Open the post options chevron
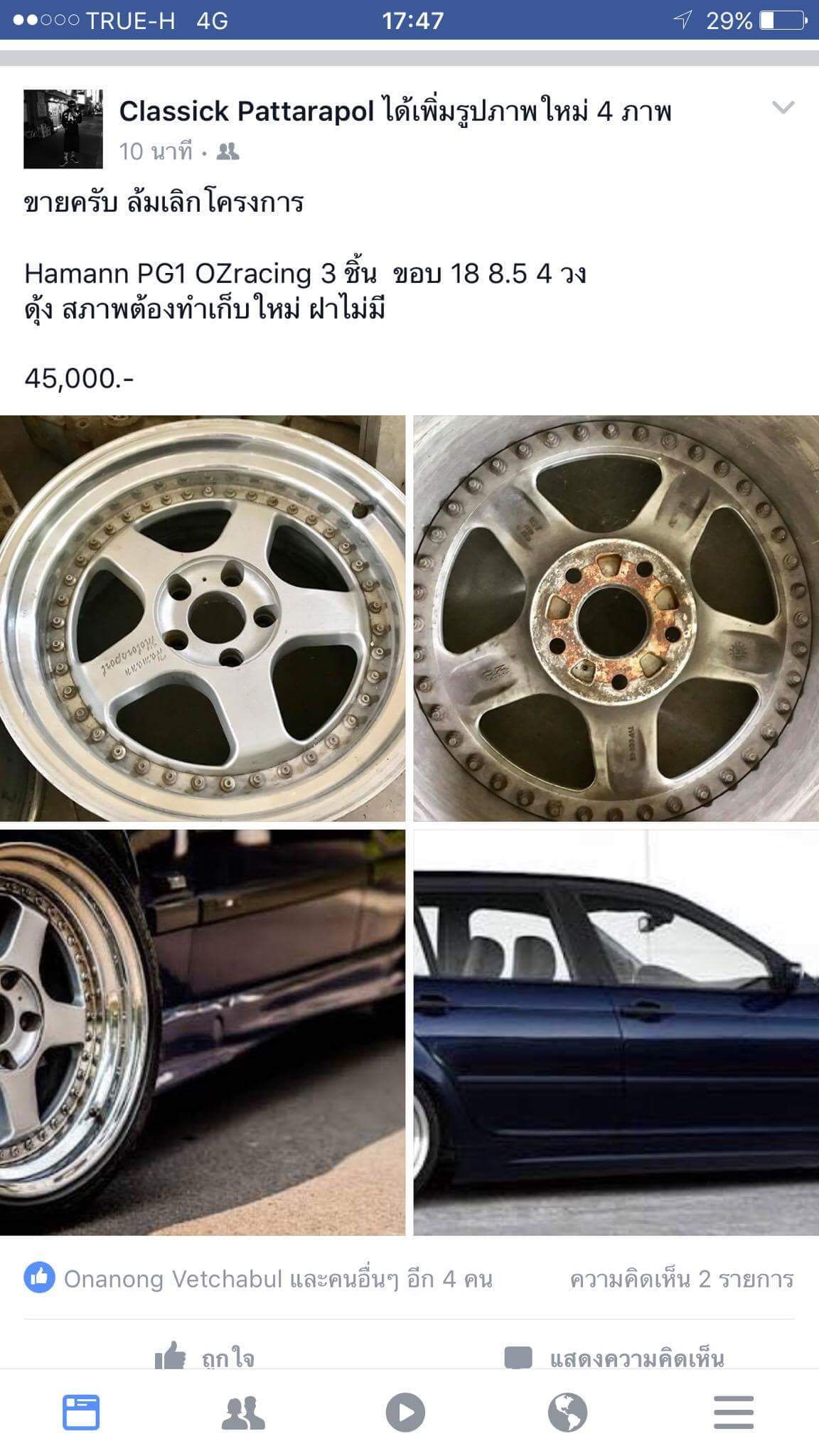 tap(783, 108)
